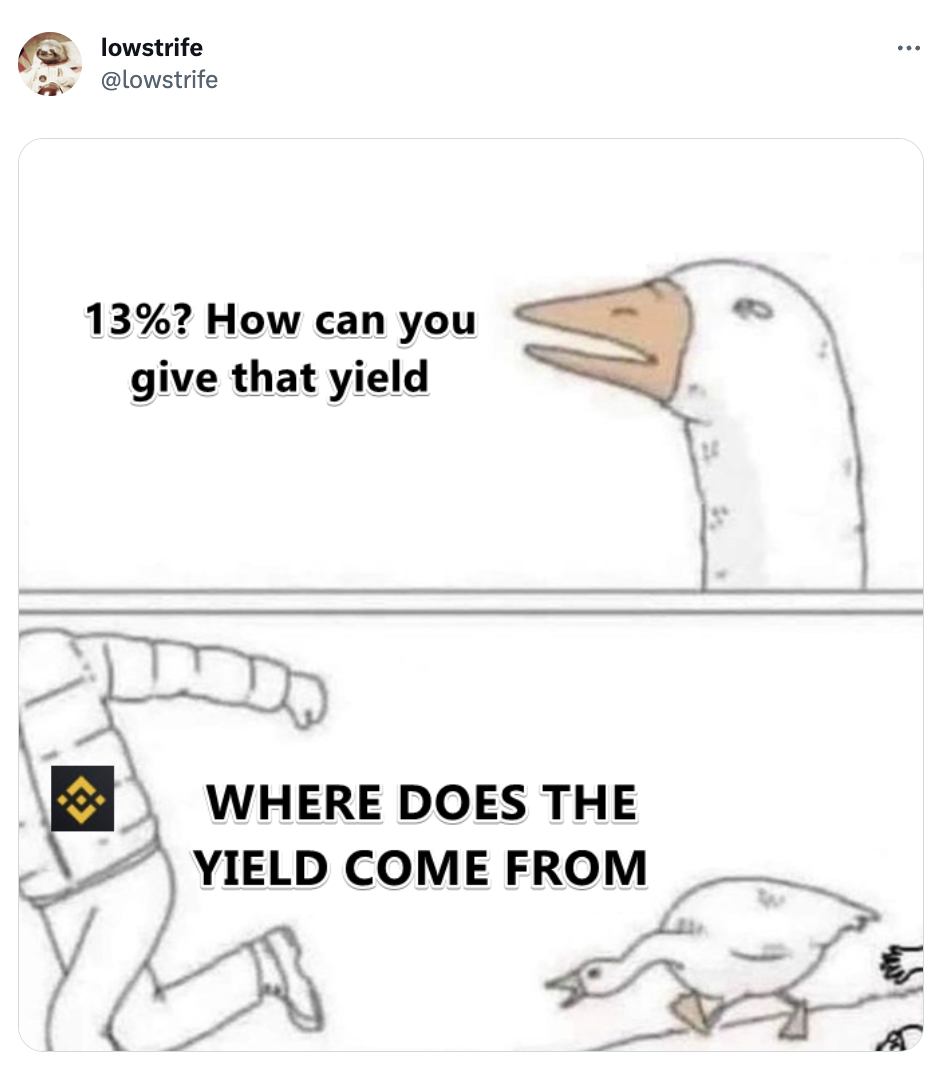Visit the @lowstrife handle link
The height and width of the screenshot is (1070, 942).
tap(159, 79)
